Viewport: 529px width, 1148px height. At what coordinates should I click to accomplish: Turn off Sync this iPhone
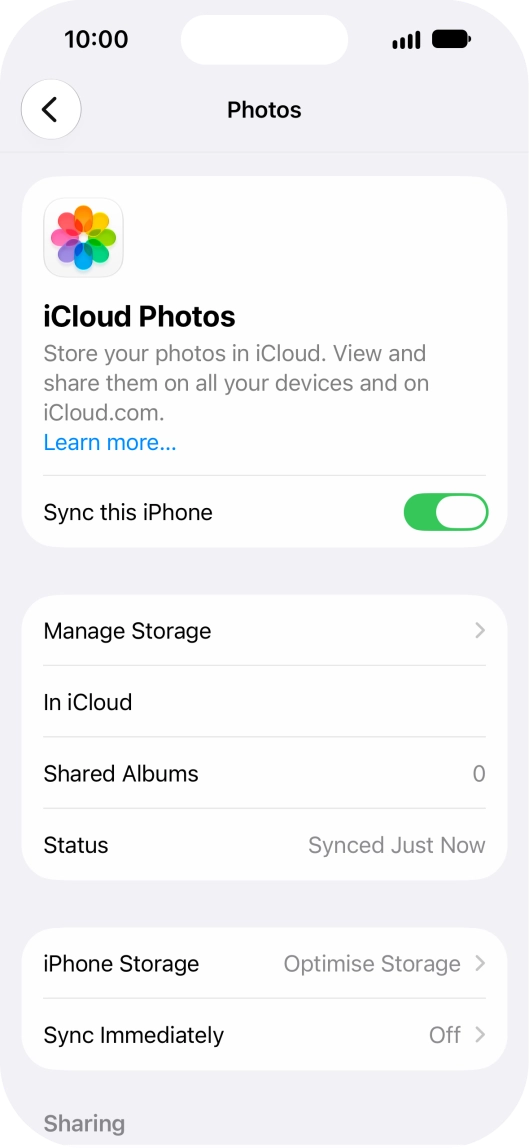click(446, 512)
